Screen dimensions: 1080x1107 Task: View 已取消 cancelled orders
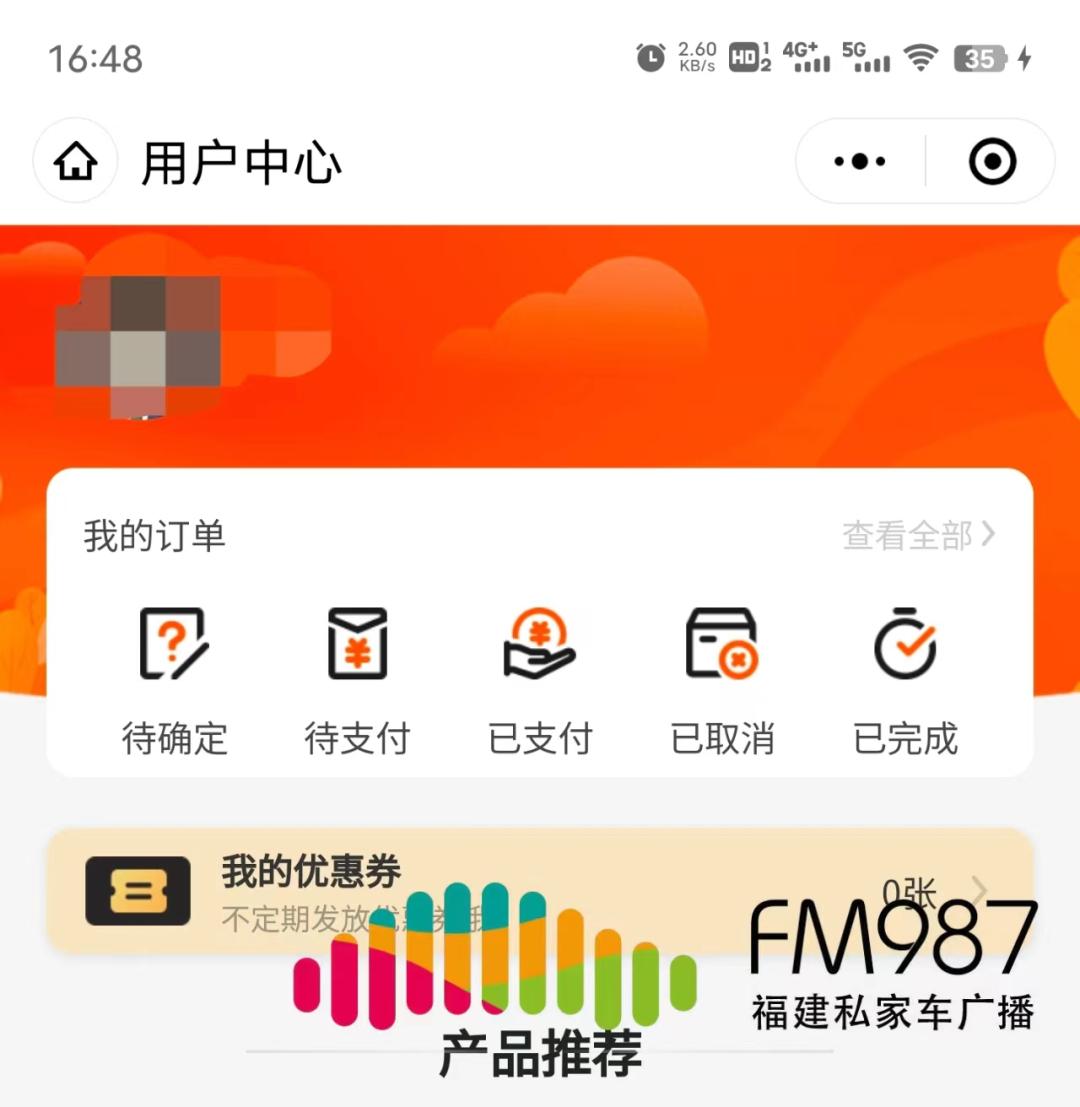(x=722, y=682)
